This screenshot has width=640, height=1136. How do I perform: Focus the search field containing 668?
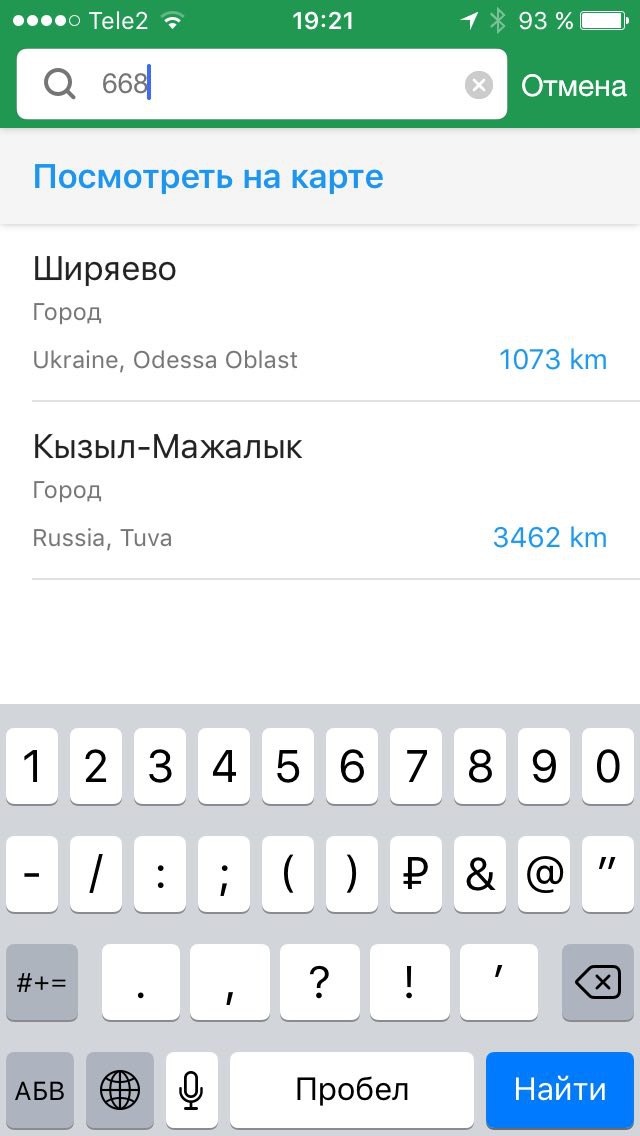262,84
